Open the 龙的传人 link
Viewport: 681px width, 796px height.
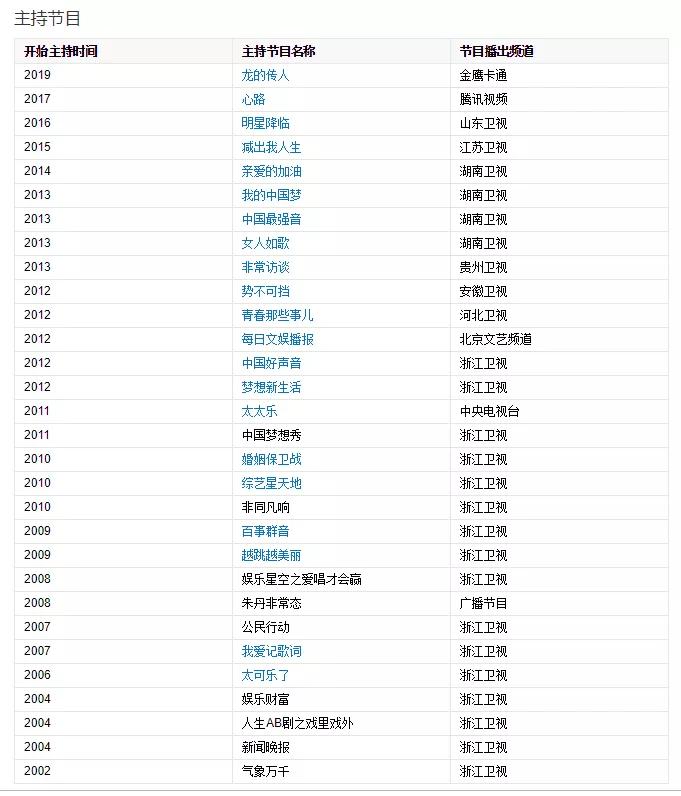pyautogui.click(x=265, y=76)
